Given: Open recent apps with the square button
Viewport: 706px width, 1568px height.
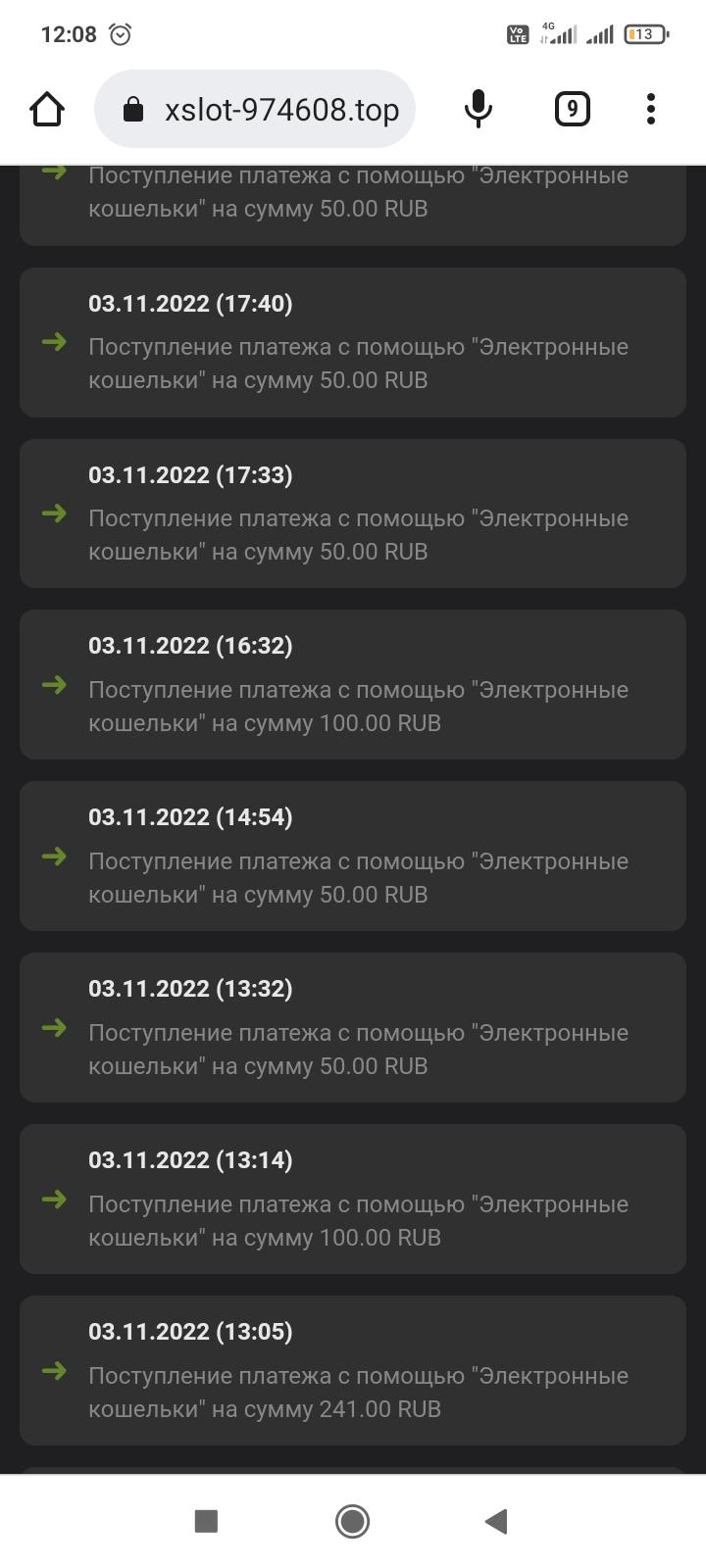Looking at the screenshot, I should (206, 1521).
